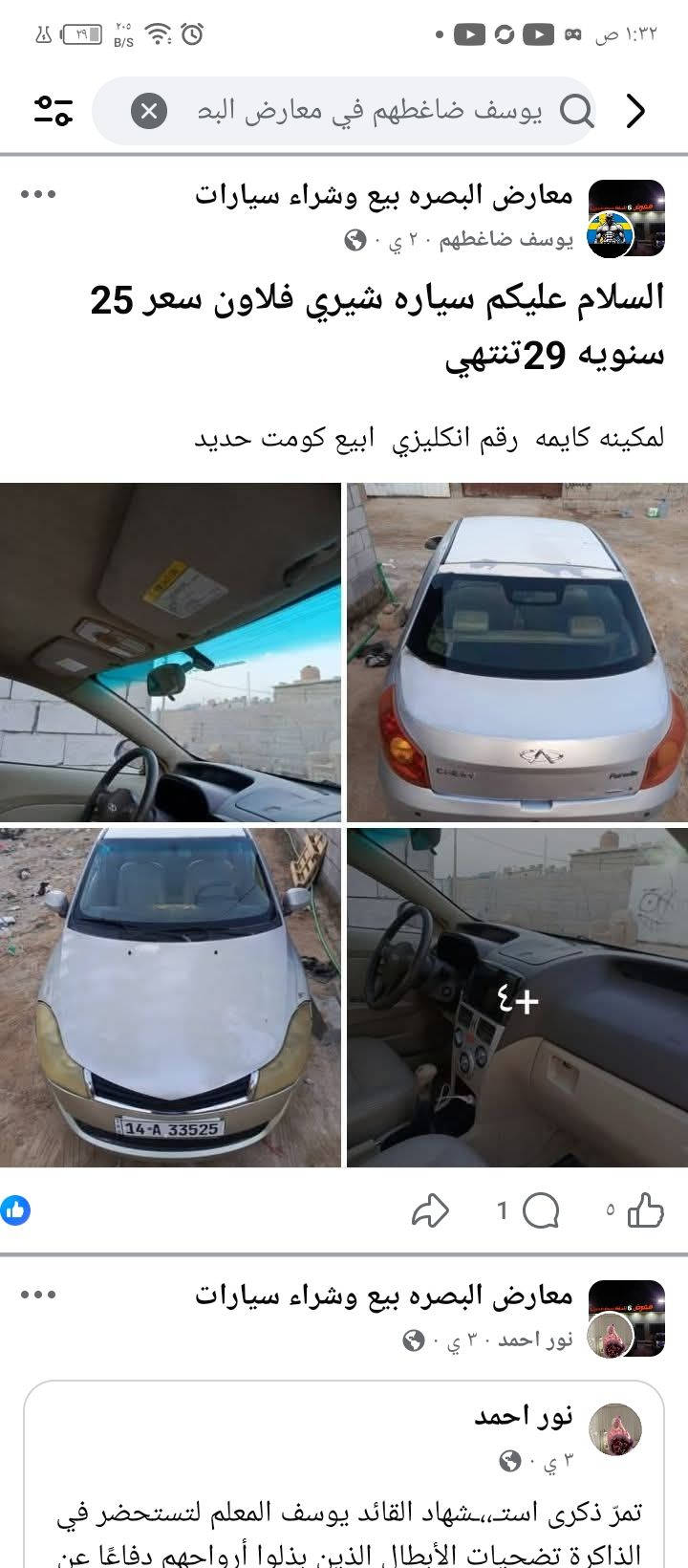688x1568 pixels.
Task: Open group معارض البصره from يوسف ضاغطهم's post
Action: pos(384,196)
